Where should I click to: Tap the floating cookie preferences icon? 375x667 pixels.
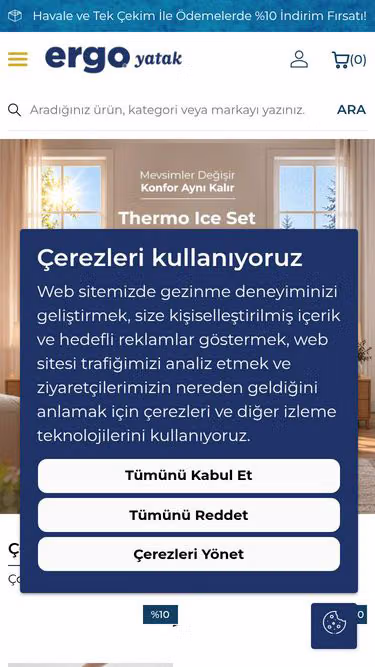point(334,626)
